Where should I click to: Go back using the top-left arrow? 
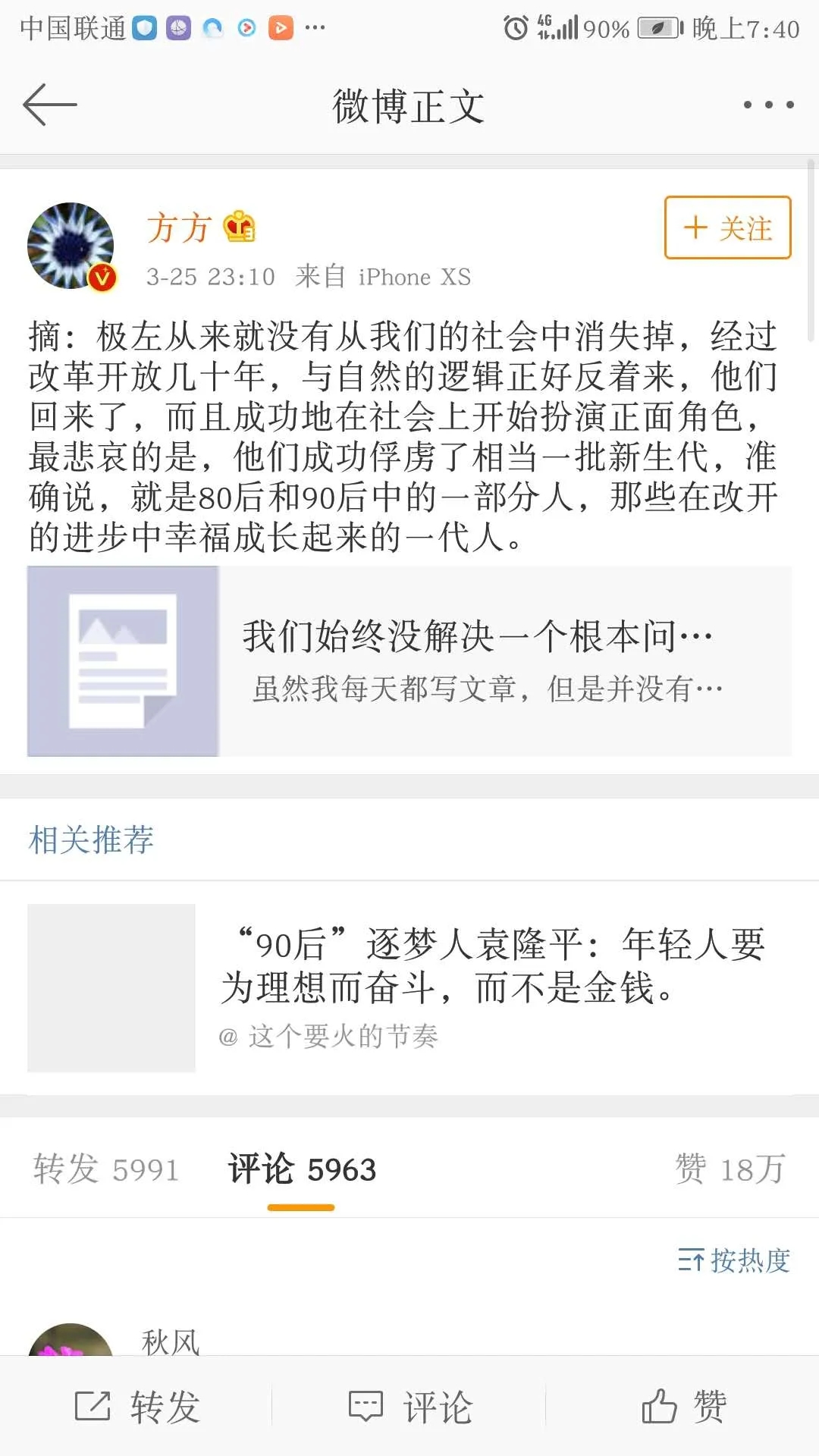[50, 105]
